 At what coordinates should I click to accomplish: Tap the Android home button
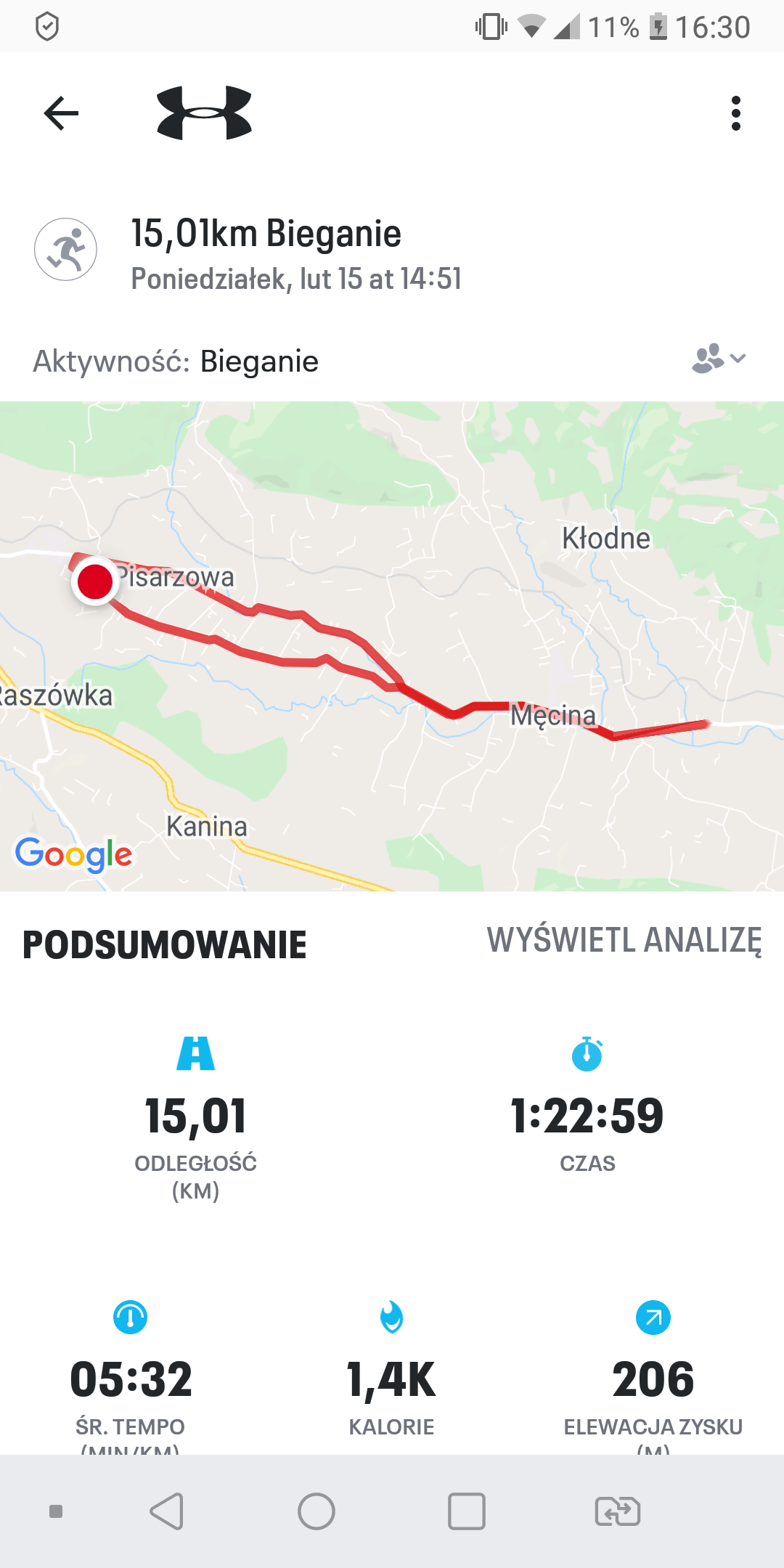point(317,1512)
